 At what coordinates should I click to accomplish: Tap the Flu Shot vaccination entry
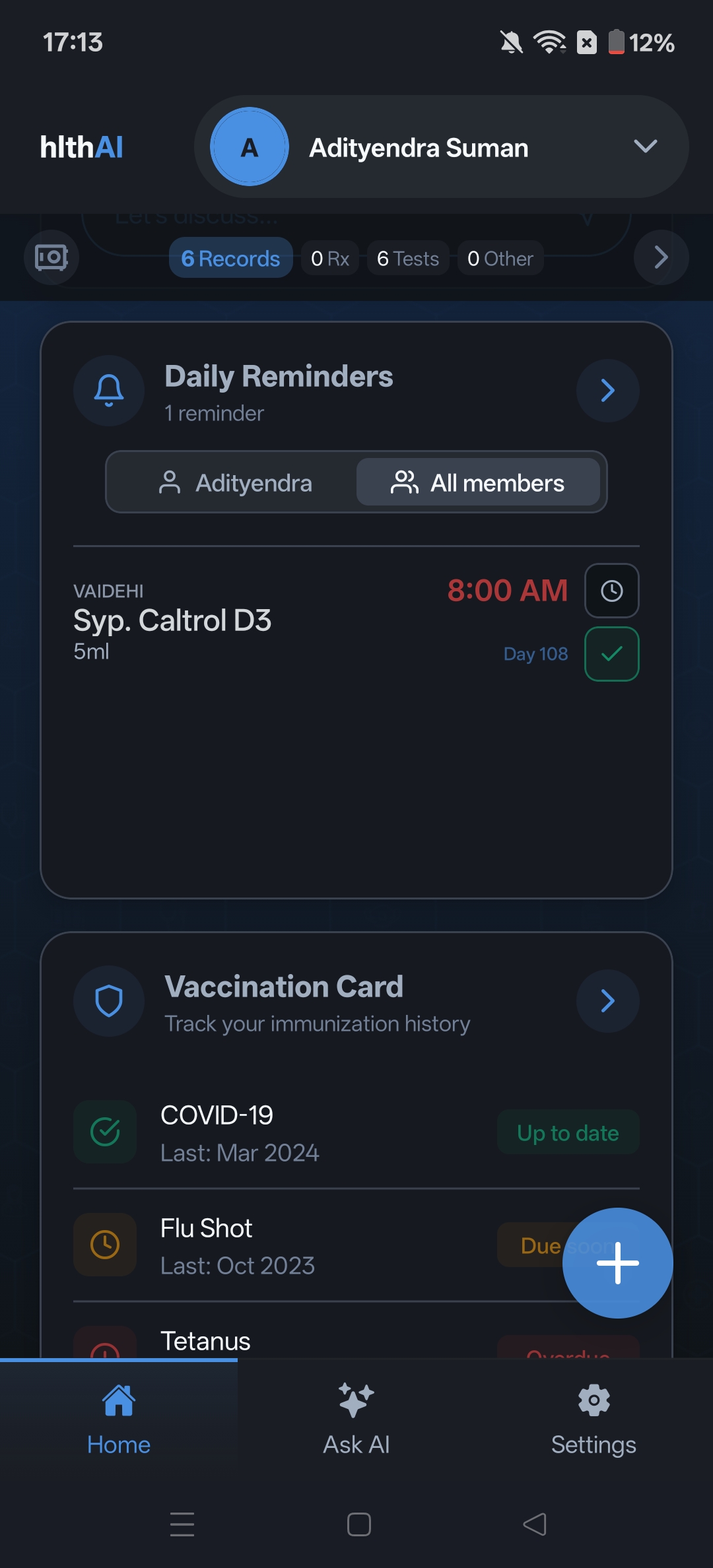(x=264, y=1245)
